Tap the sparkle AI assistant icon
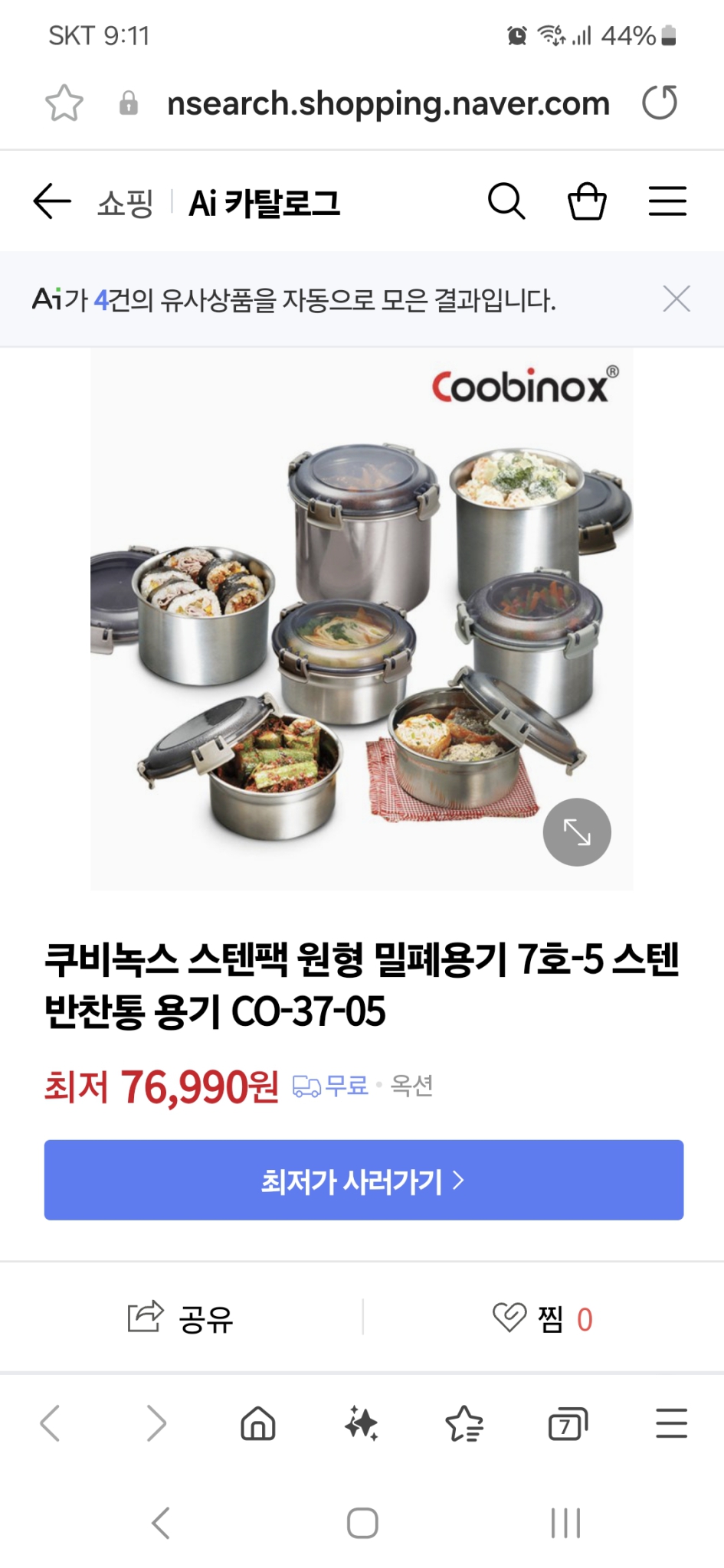Screen dimensions: 724x1568 pyautogui.click(x=362, y=1424)
